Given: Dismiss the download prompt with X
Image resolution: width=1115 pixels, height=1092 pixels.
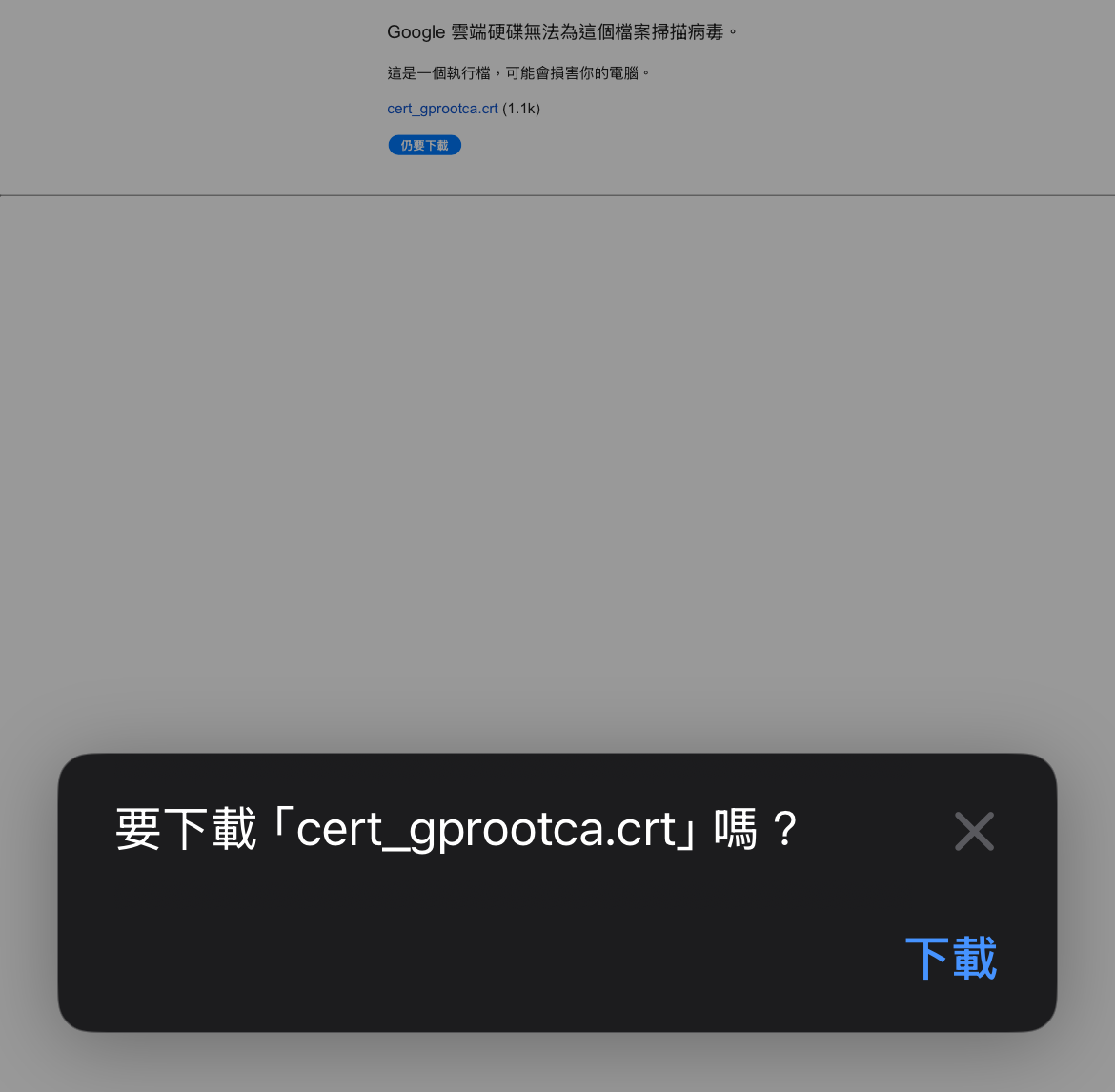Looking at the screenshot, I should click(974, 831).
